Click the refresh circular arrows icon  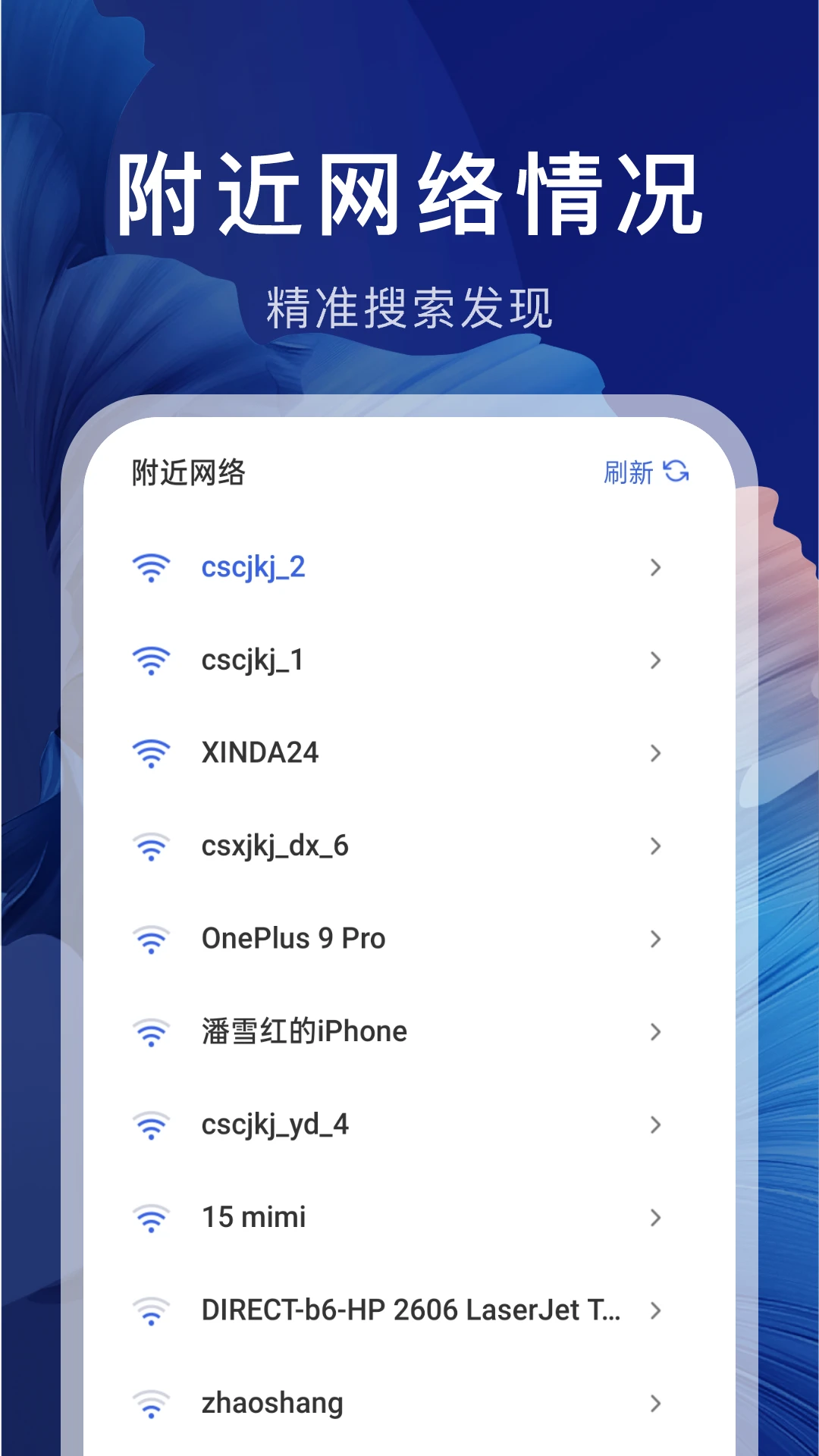677,472
